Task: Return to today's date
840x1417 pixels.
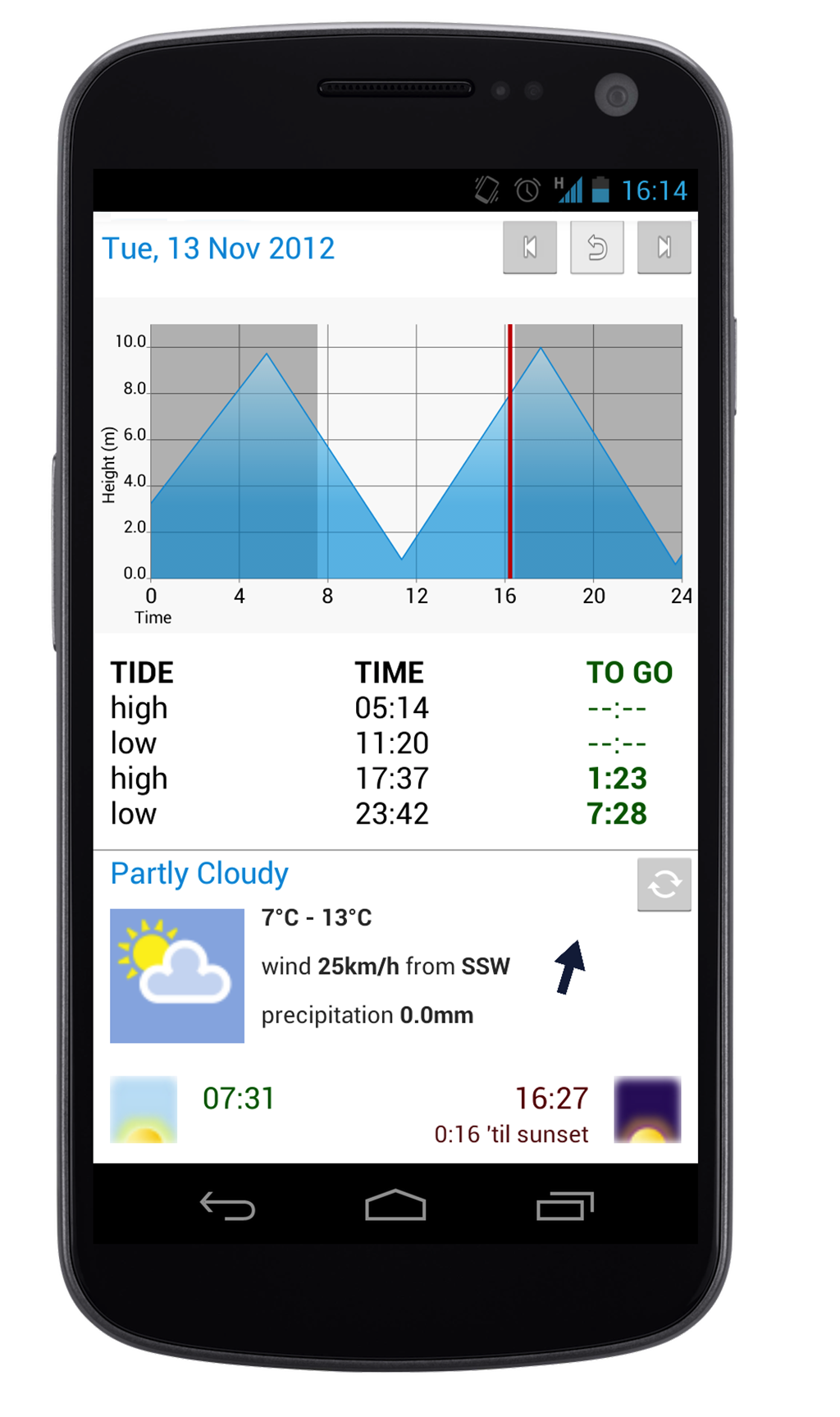Action: pos(597,247)
